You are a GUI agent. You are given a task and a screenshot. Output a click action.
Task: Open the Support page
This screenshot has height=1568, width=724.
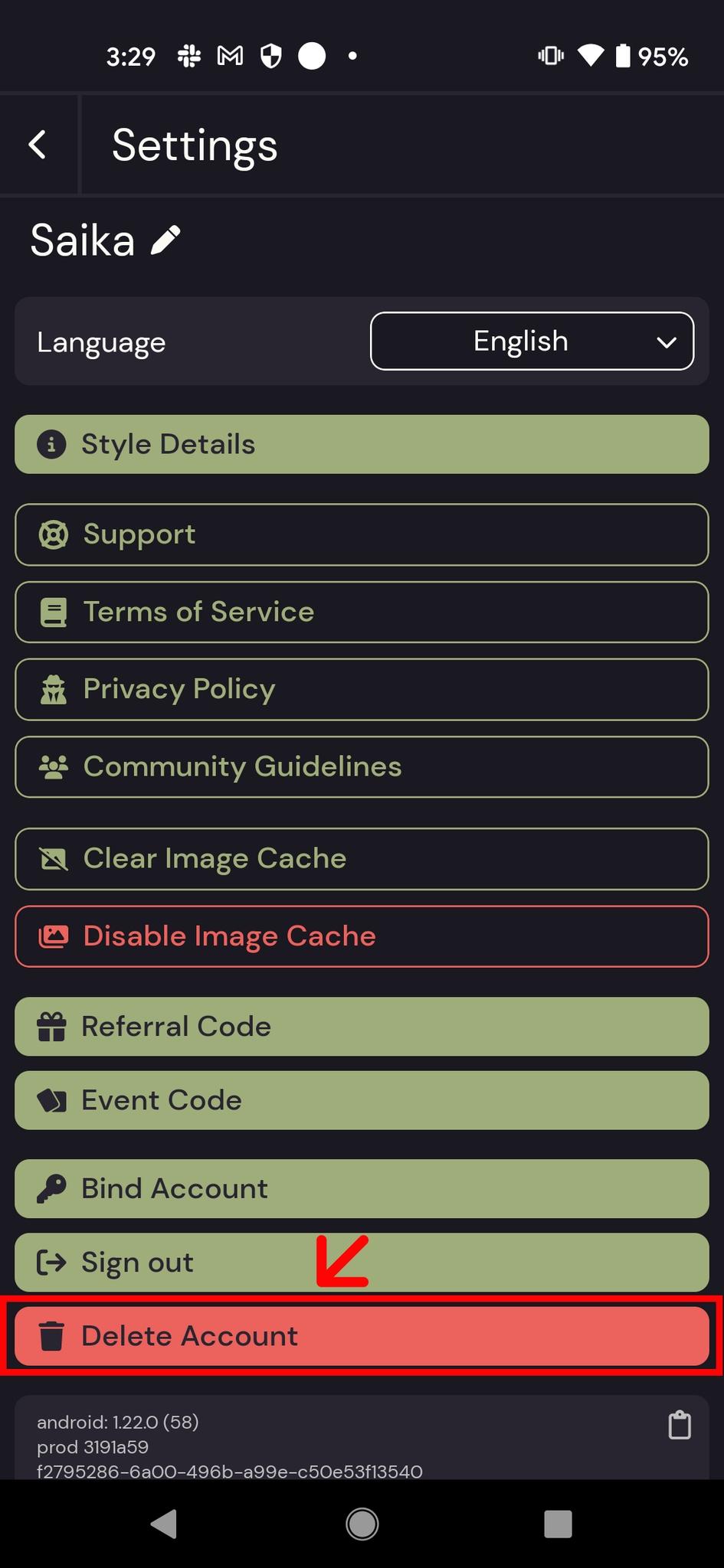[x=362, y=534]
